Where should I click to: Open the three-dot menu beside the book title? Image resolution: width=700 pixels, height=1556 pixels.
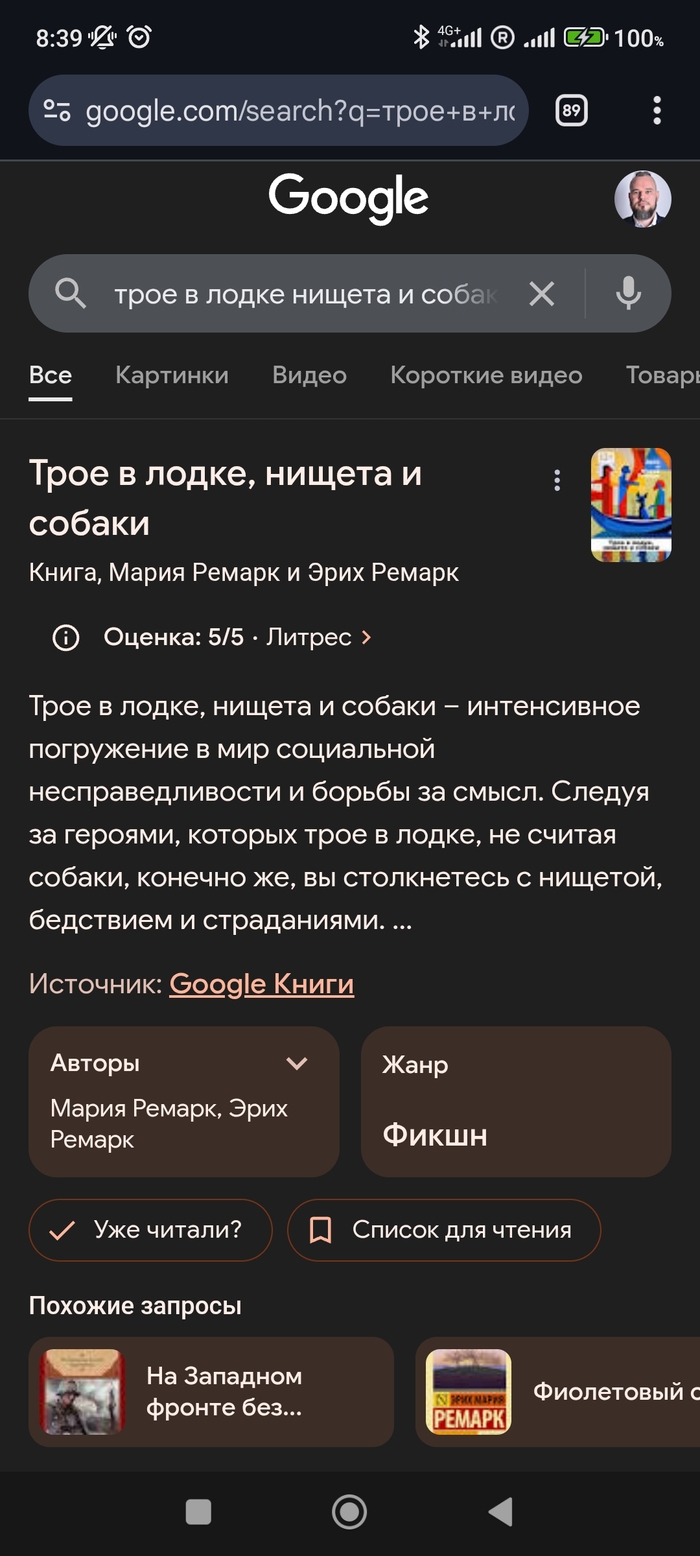coord(557,481)
